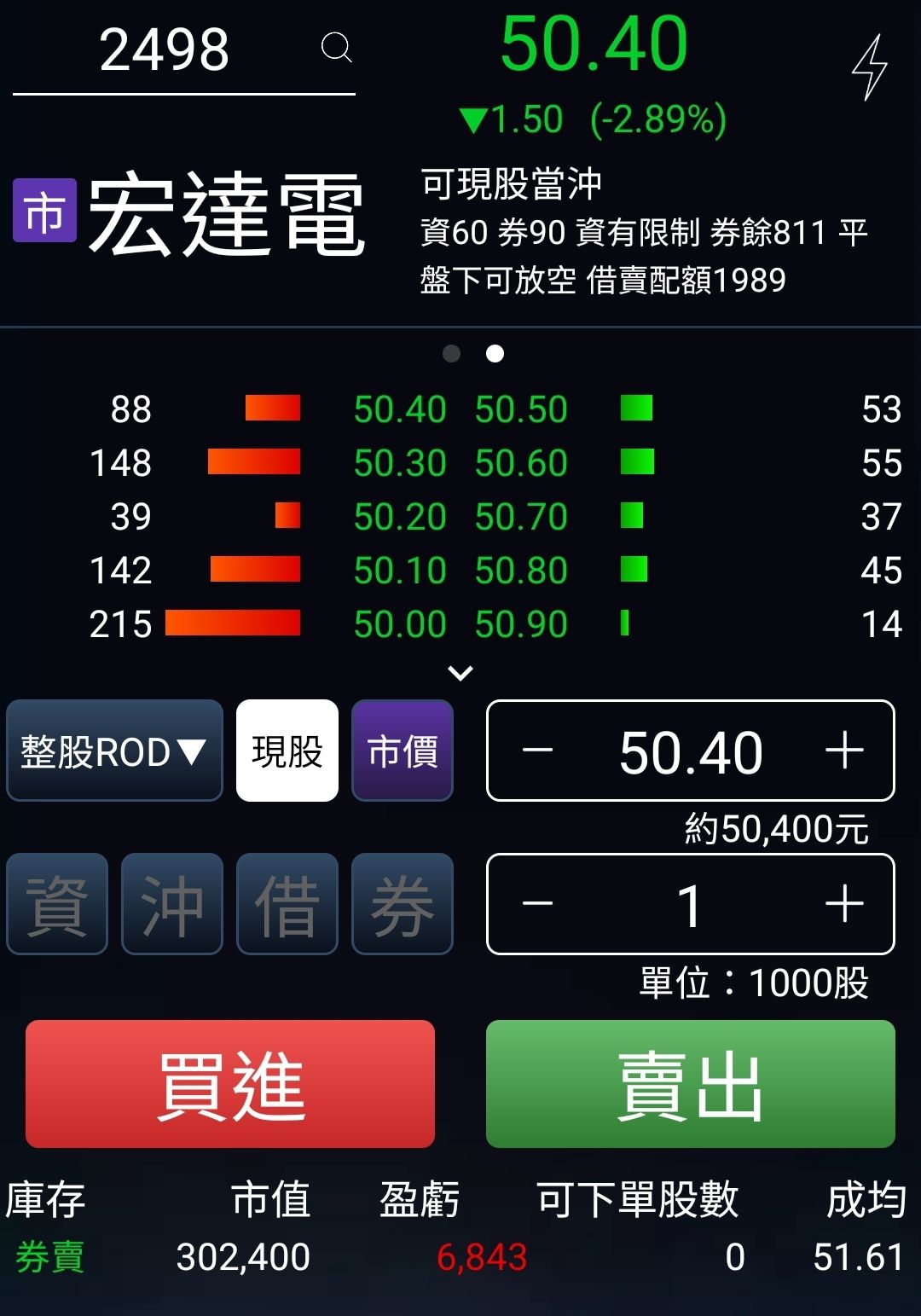921x1316 pixels.
Task: Choose the 資 margin option
Action: click(x=57, y=904)
